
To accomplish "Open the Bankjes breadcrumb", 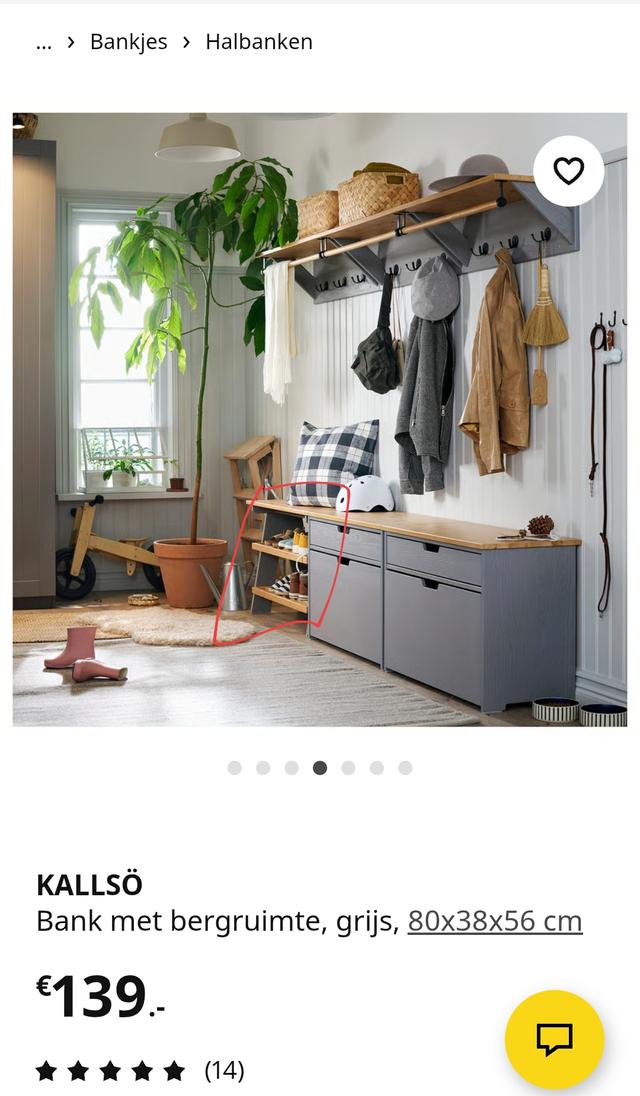I will coord(128,42).
